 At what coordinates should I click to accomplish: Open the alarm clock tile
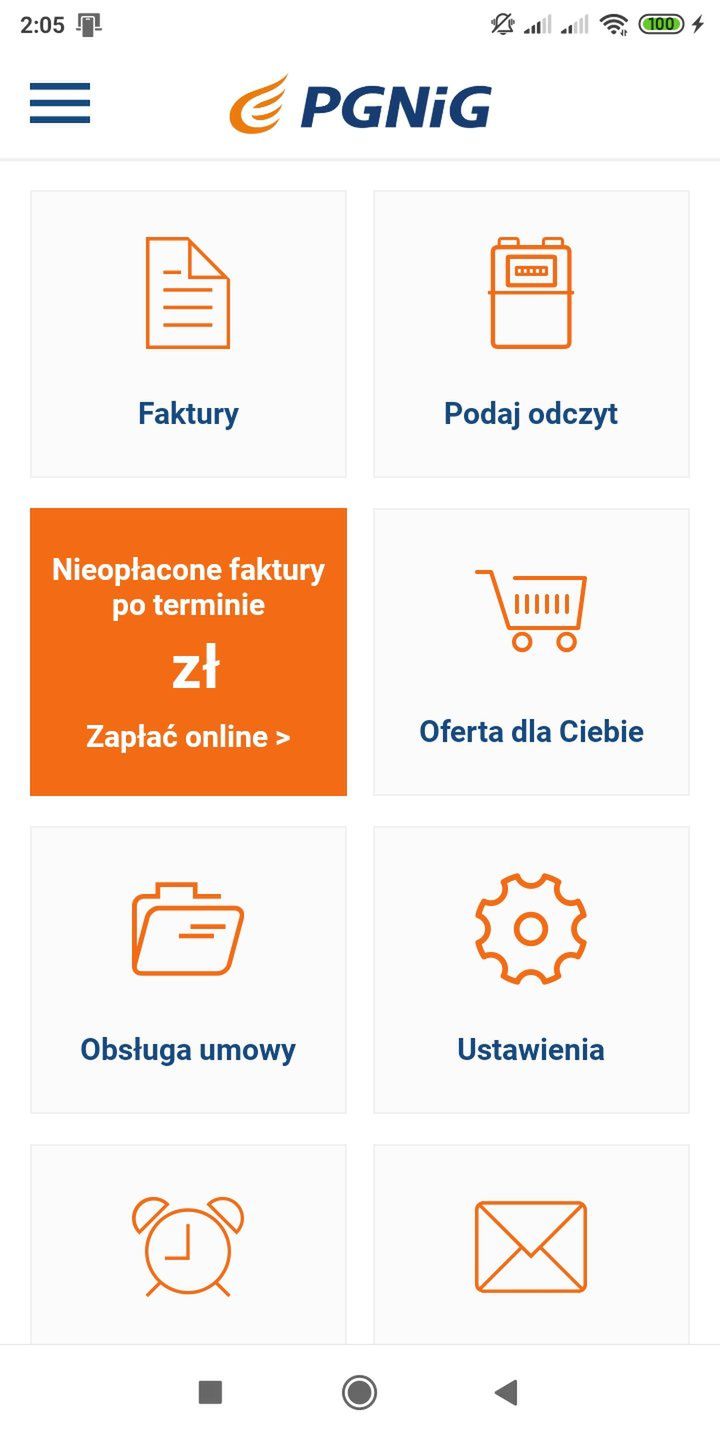(188, 1246)
